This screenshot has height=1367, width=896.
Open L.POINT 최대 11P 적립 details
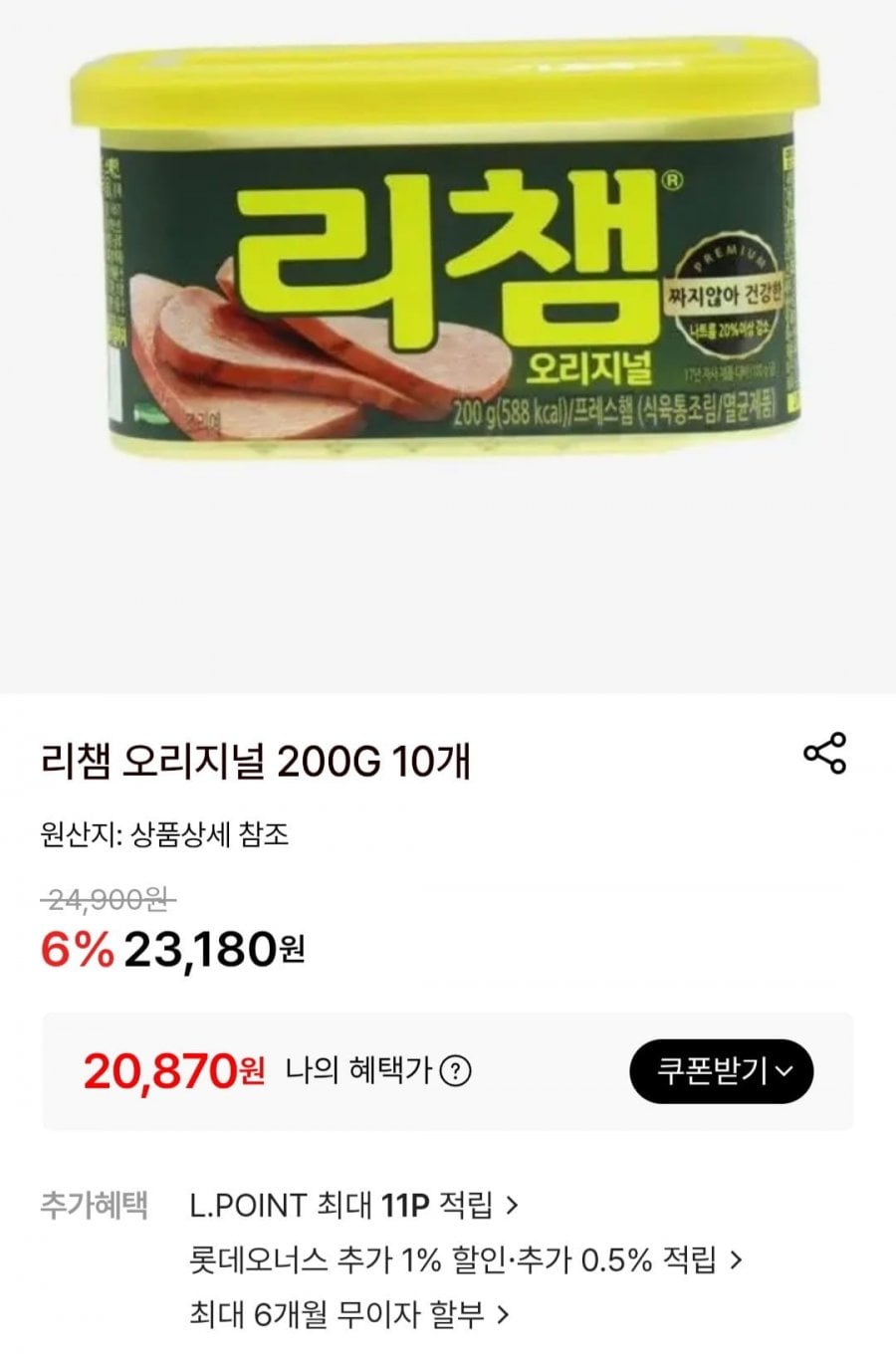(353, 1206)
